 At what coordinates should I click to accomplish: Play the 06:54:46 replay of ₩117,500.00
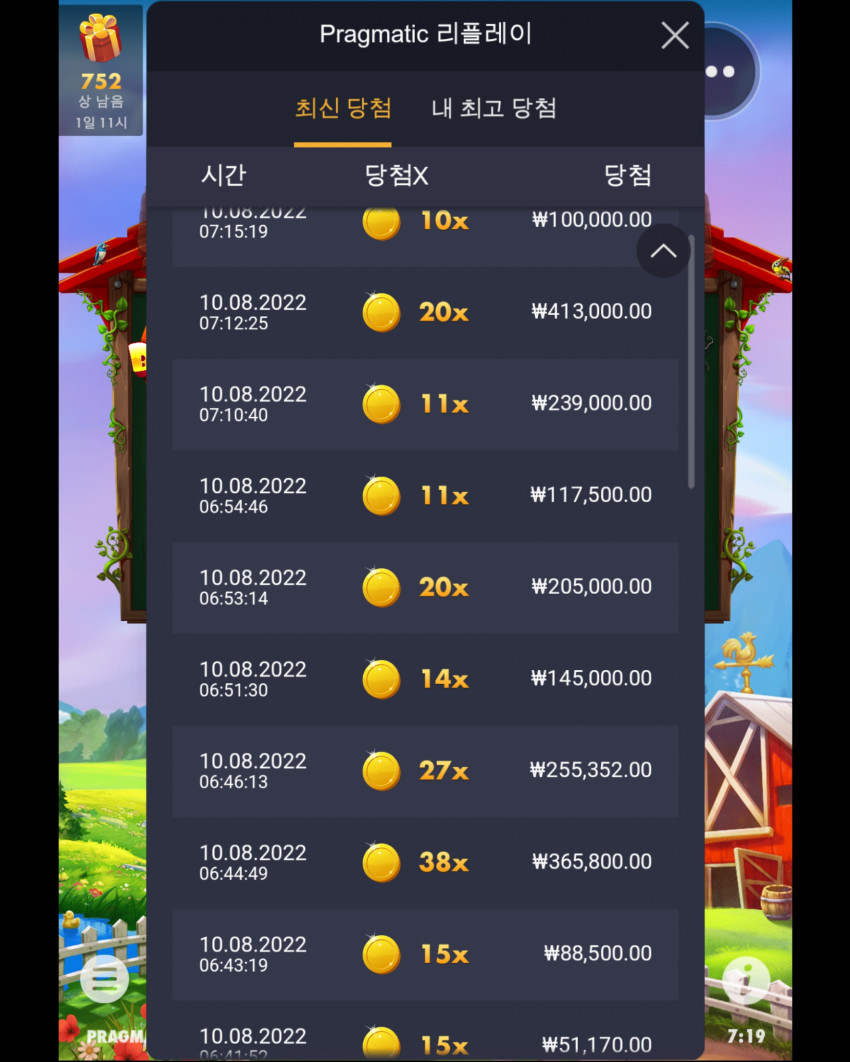click(425, 496)
